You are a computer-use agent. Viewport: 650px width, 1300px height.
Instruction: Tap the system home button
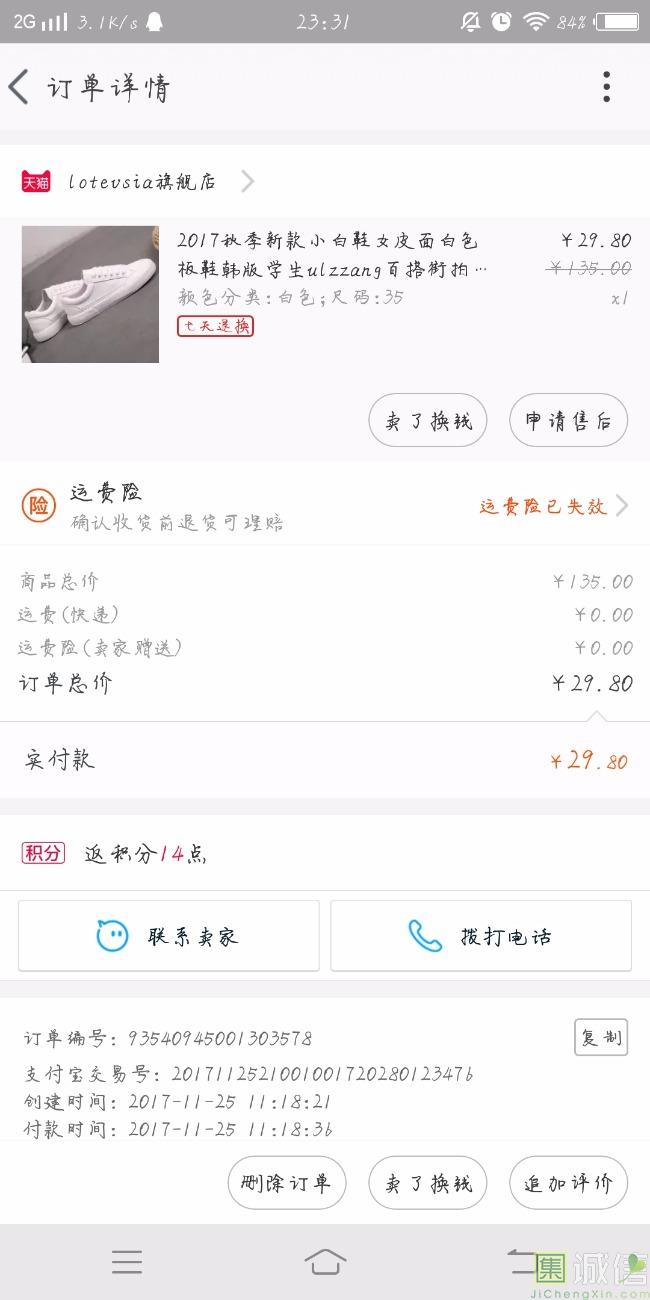click(x=325, y=1262)
